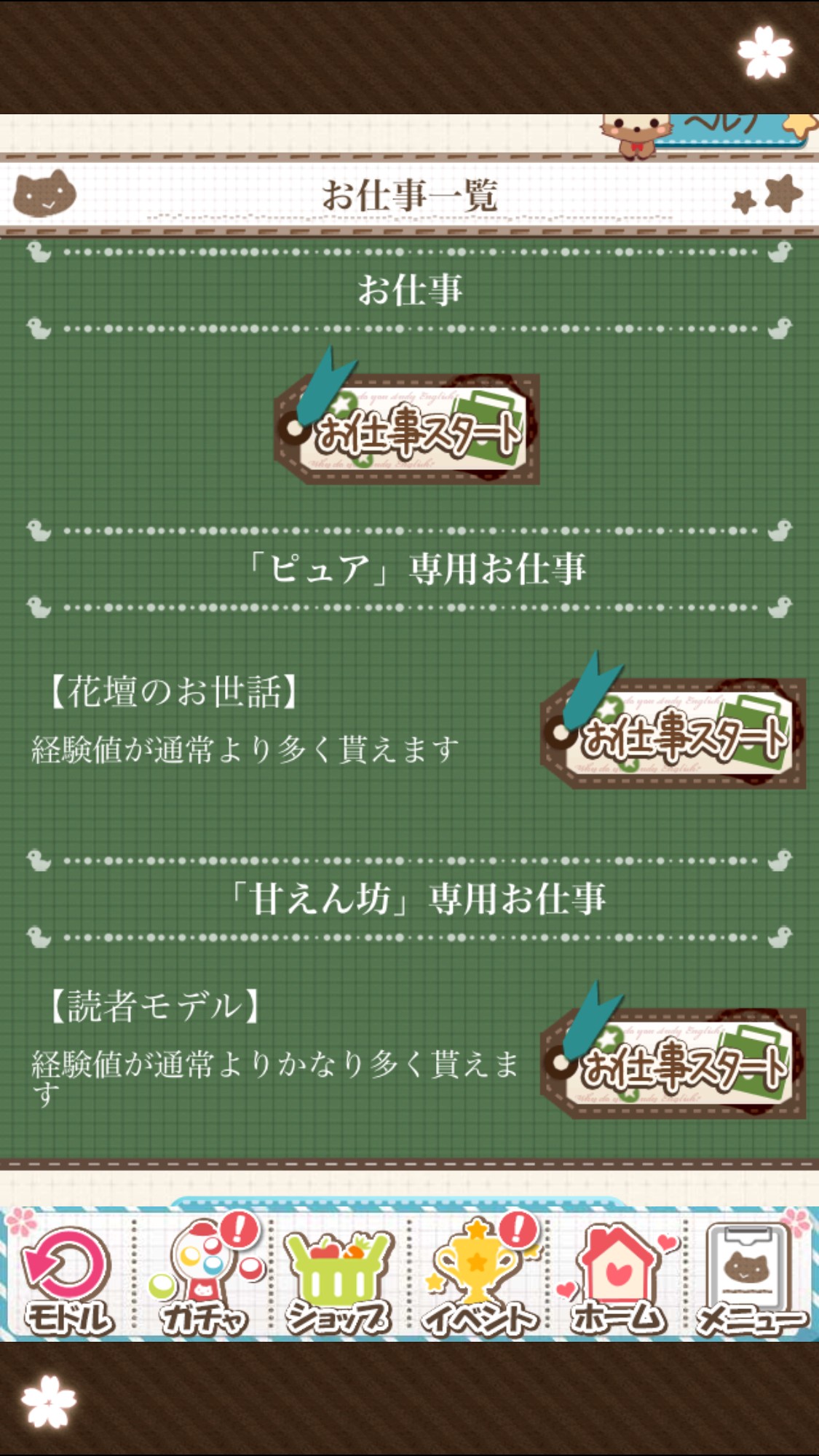This screenshot has width=819, height=1456.
Task: Start the 読者モデル job
Action: coord(673,1064)
